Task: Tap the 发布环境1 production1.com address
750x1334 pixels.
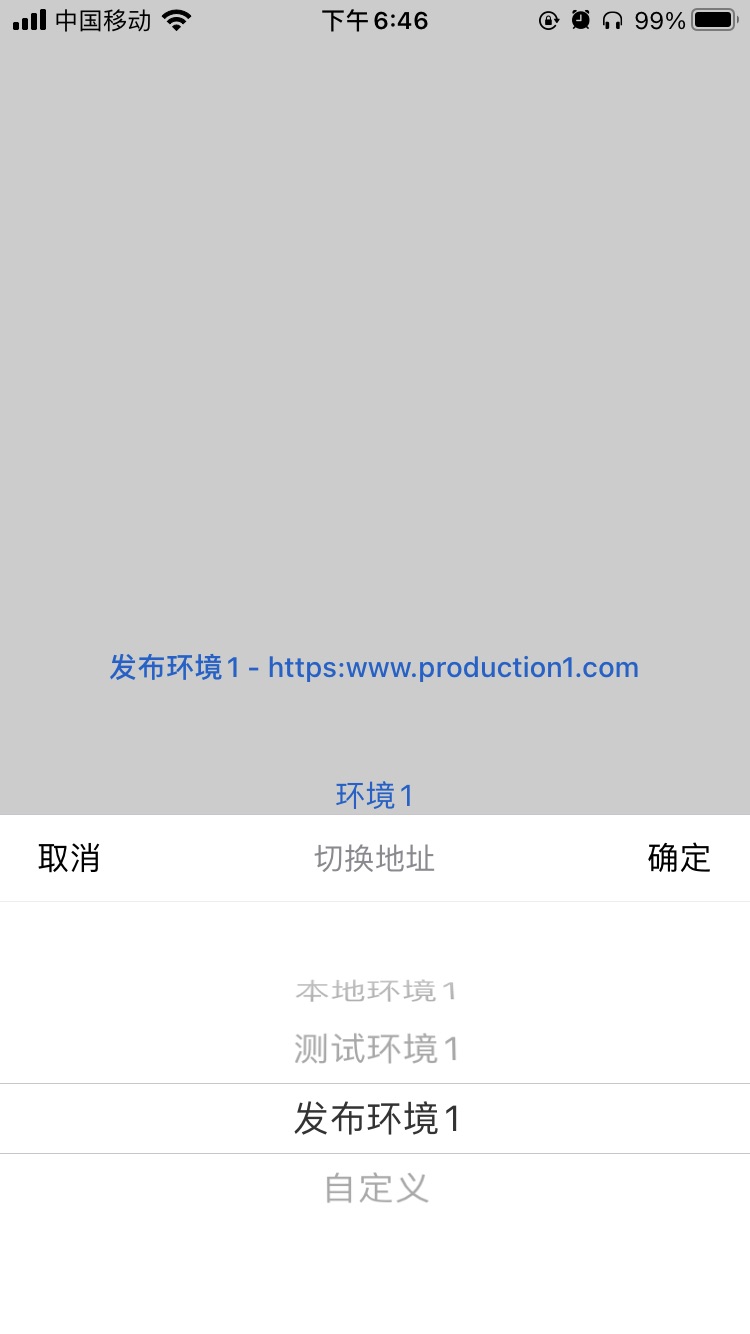Action: [x=374, y=668]
